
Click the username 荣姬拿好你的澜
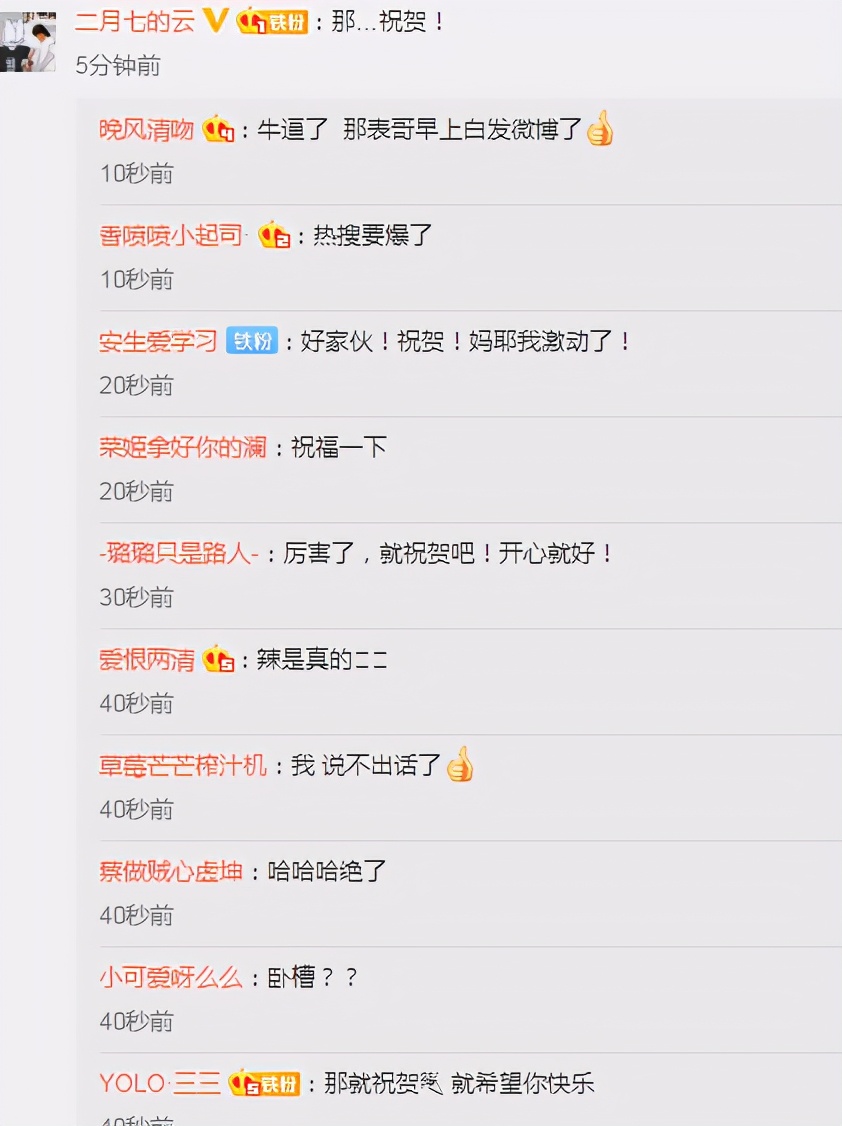coord(180,448)
